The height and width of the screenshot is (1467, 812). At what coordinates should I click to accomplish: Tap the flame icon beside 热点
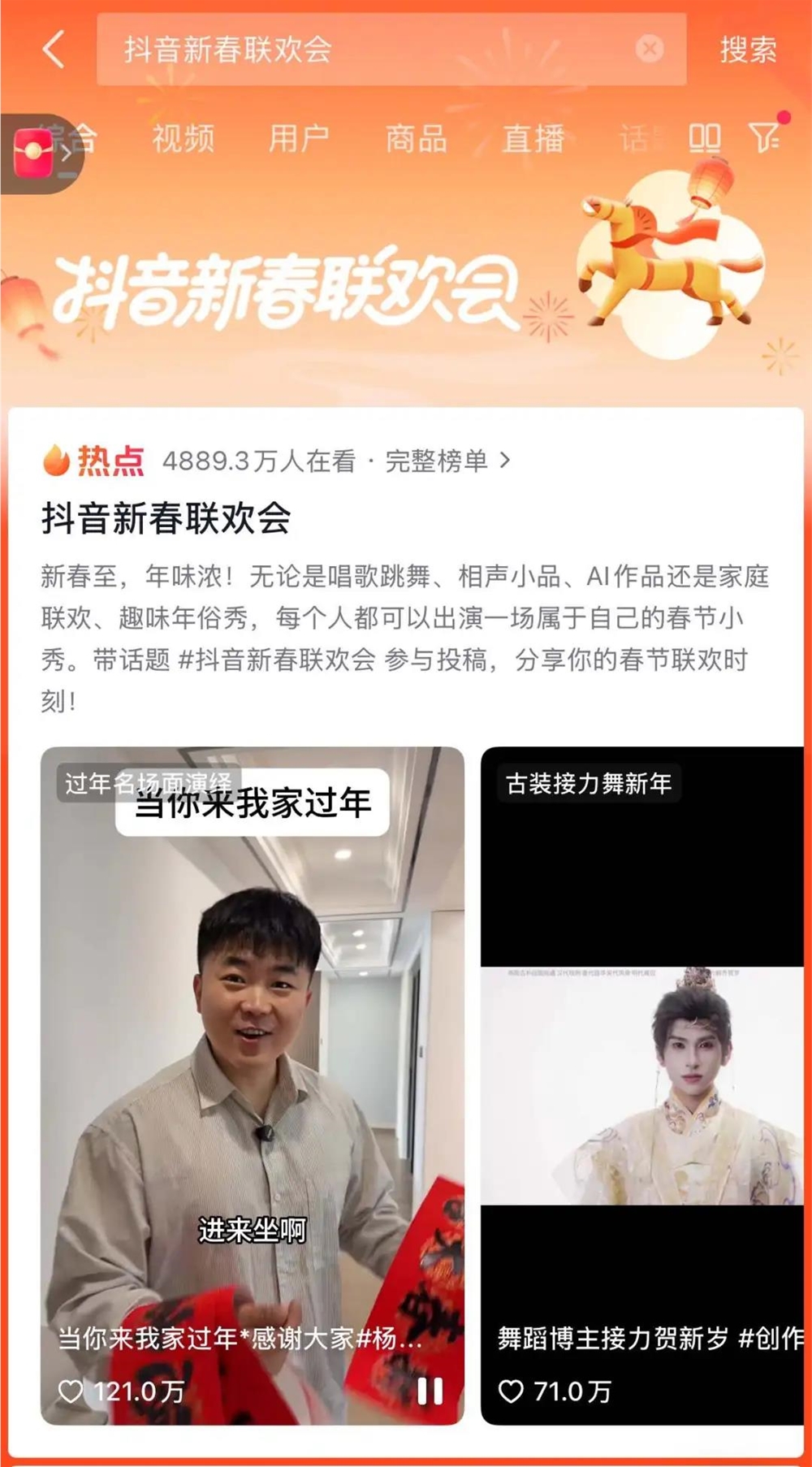tap(54, 461)
